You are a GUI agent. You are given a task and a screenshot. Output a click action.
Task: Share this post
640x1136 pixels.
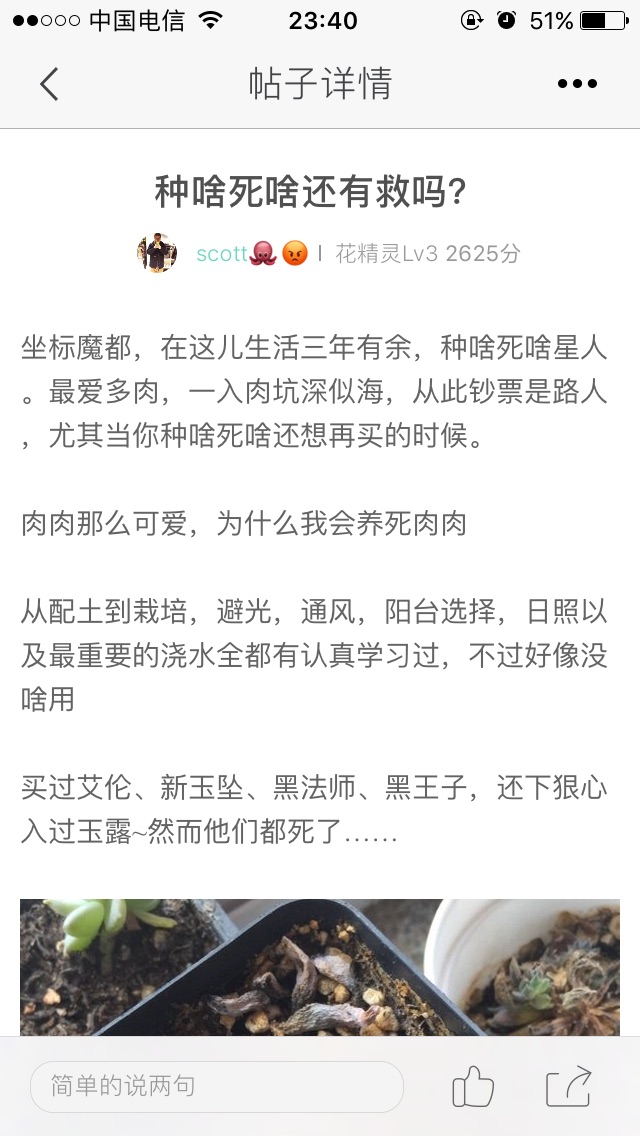click(x=569, y=1087)
